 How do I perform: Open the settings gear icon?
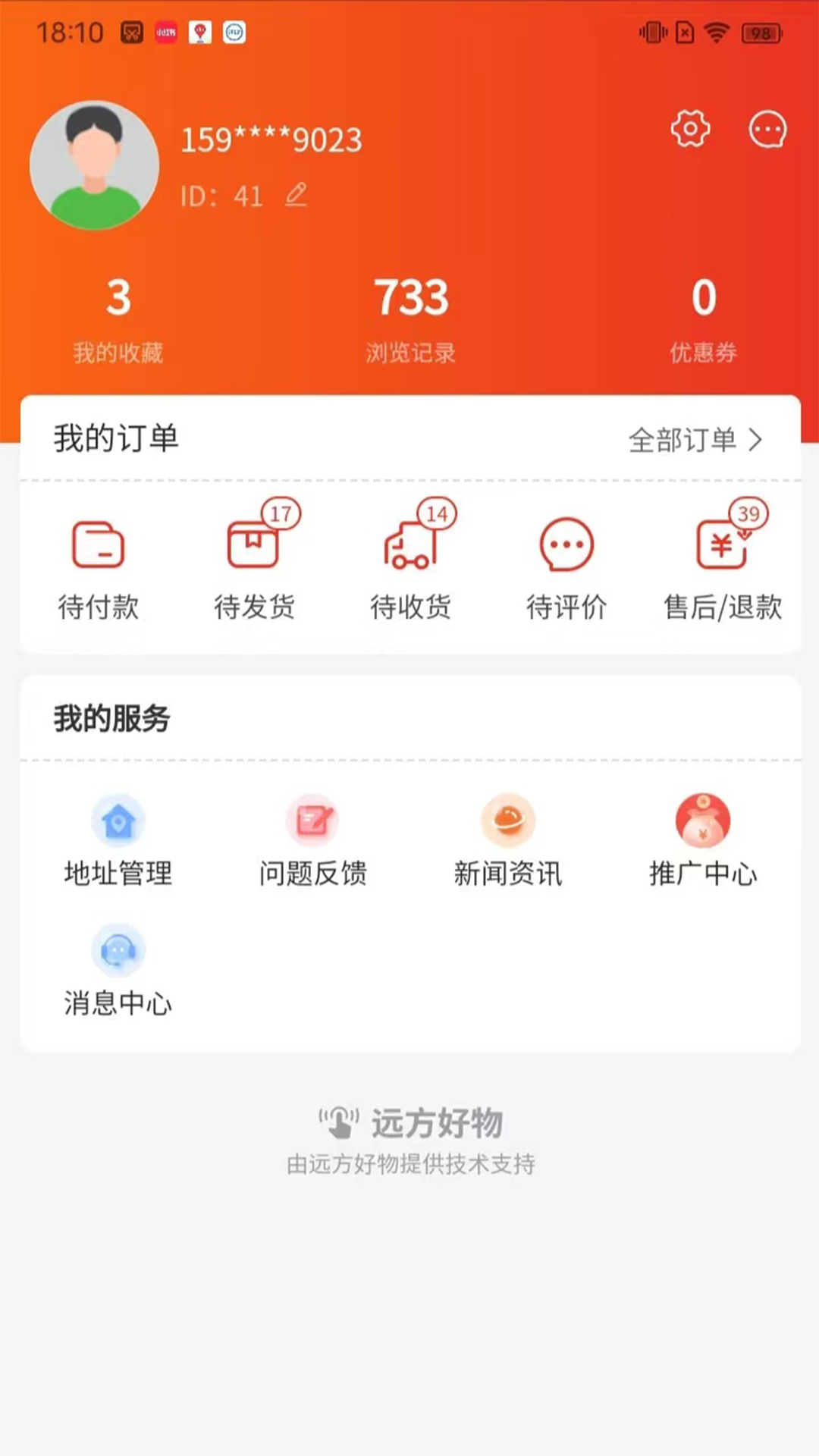[x=690, y=129]
